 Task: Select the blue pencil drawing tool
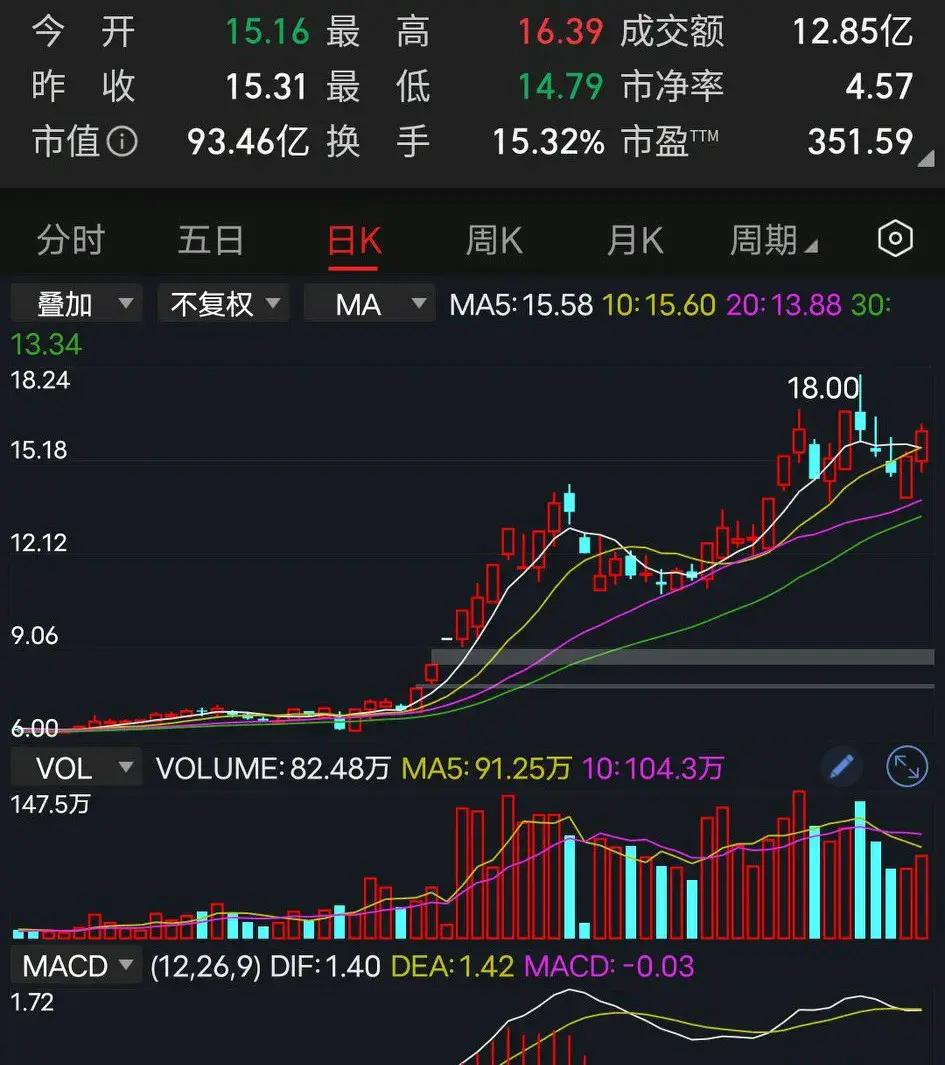point(841,766)
